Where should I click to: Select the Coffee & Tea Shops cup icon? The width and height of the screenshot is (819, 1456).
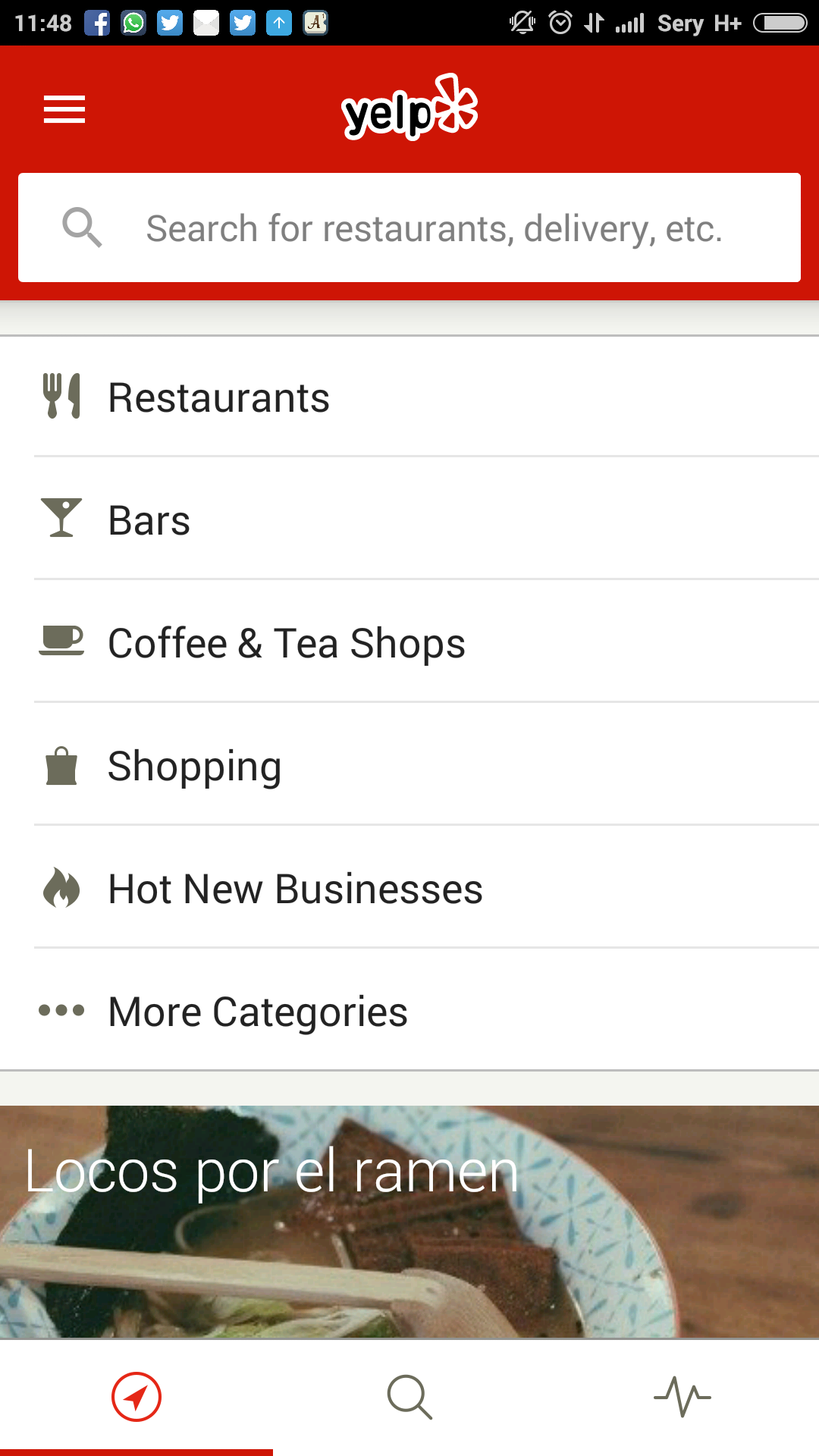coord(61,642)
